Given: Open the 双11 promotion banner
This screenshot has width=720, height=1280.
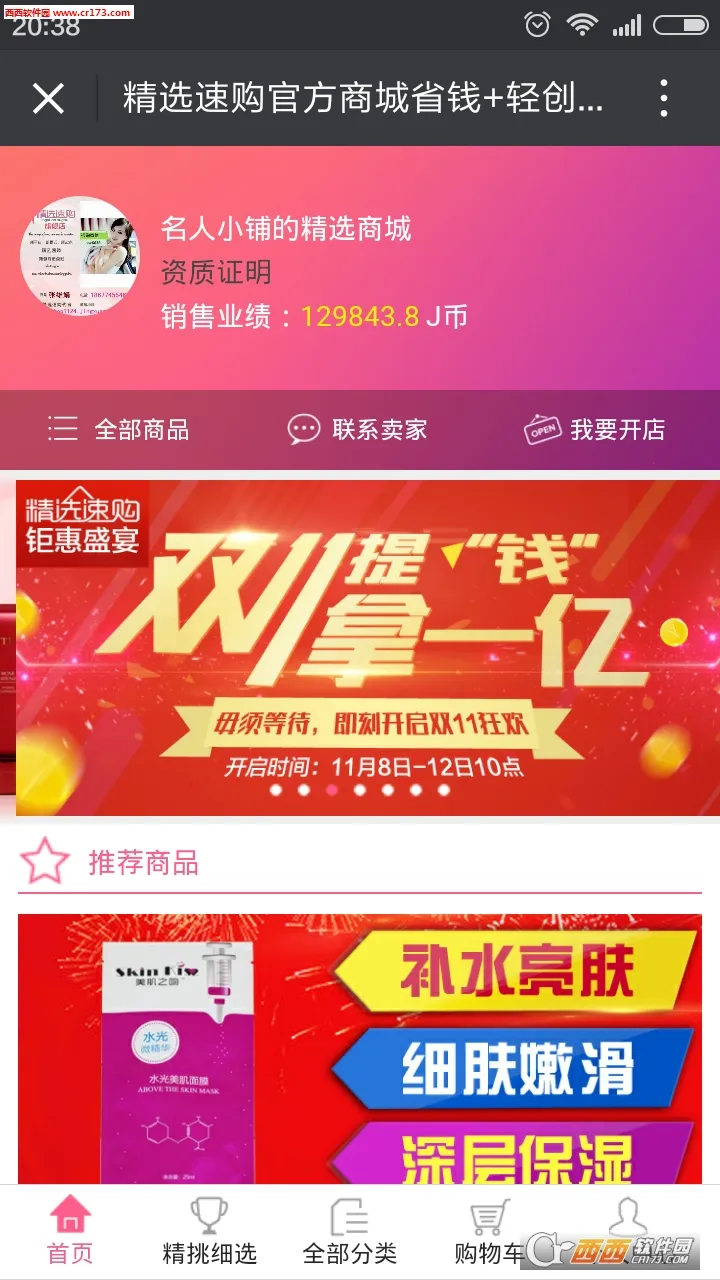Looking at the screenshot, I should (x=360, y=647).
